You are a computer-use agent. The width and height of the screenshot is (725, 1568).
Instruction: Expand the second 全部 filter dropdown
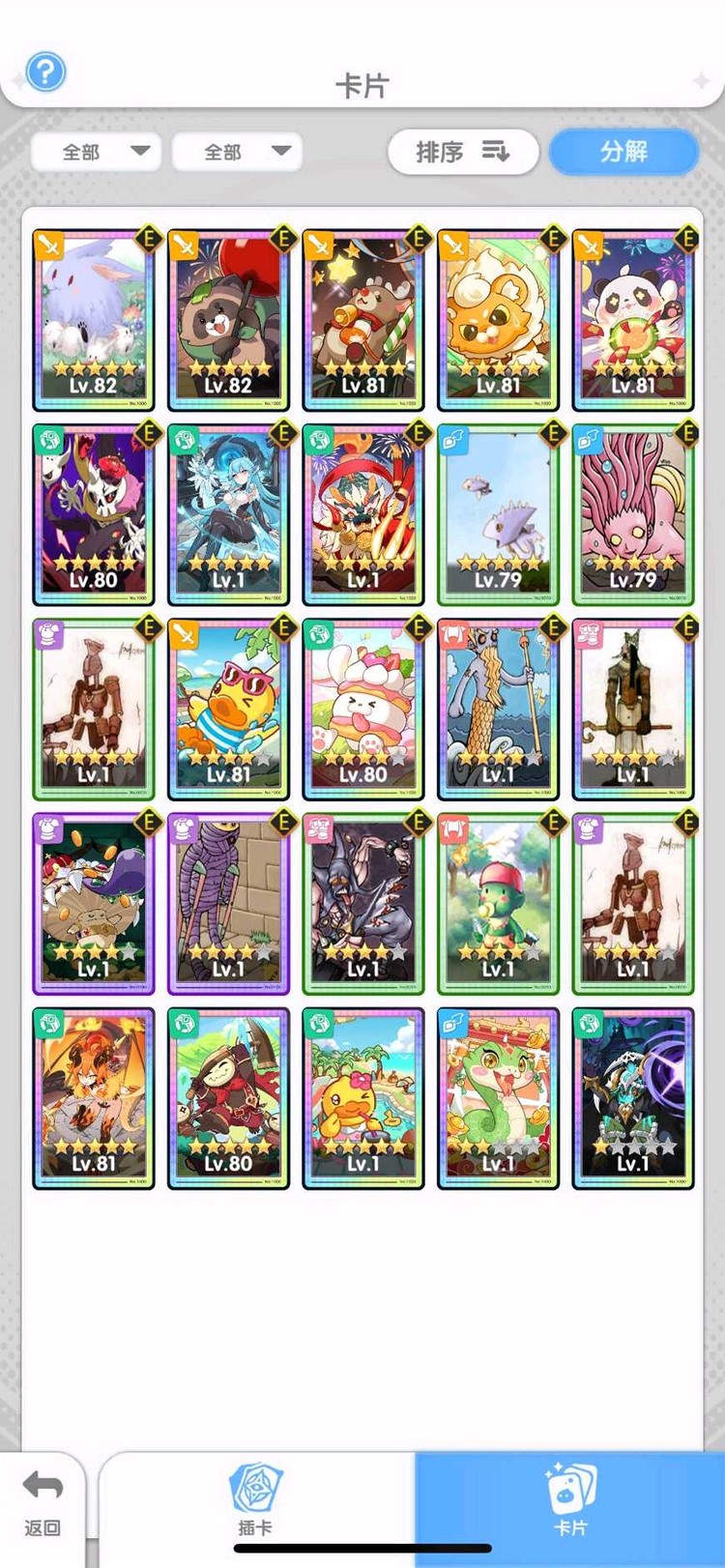coord(238,152)
